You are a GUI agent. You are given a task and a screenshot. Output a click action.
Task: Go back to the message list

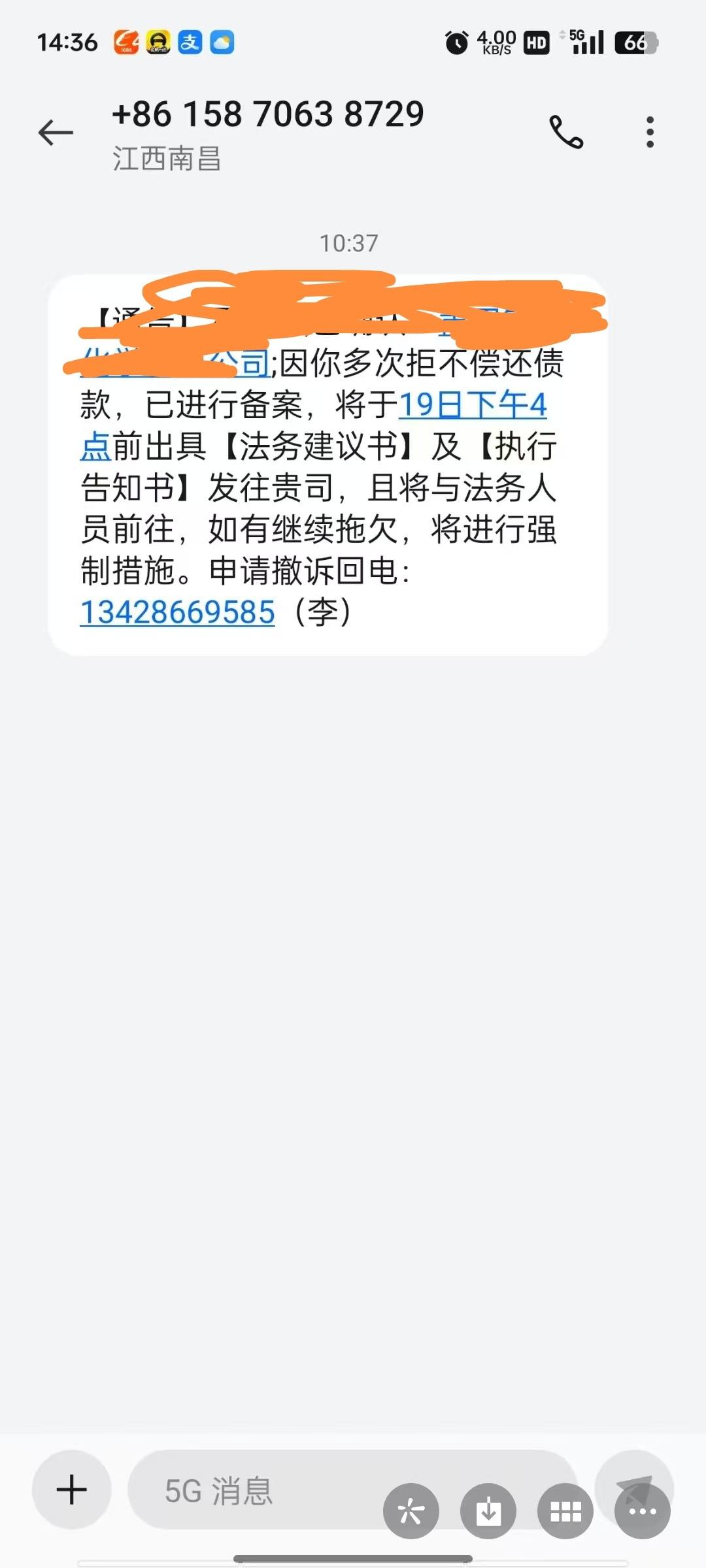(x=56, y=133)
